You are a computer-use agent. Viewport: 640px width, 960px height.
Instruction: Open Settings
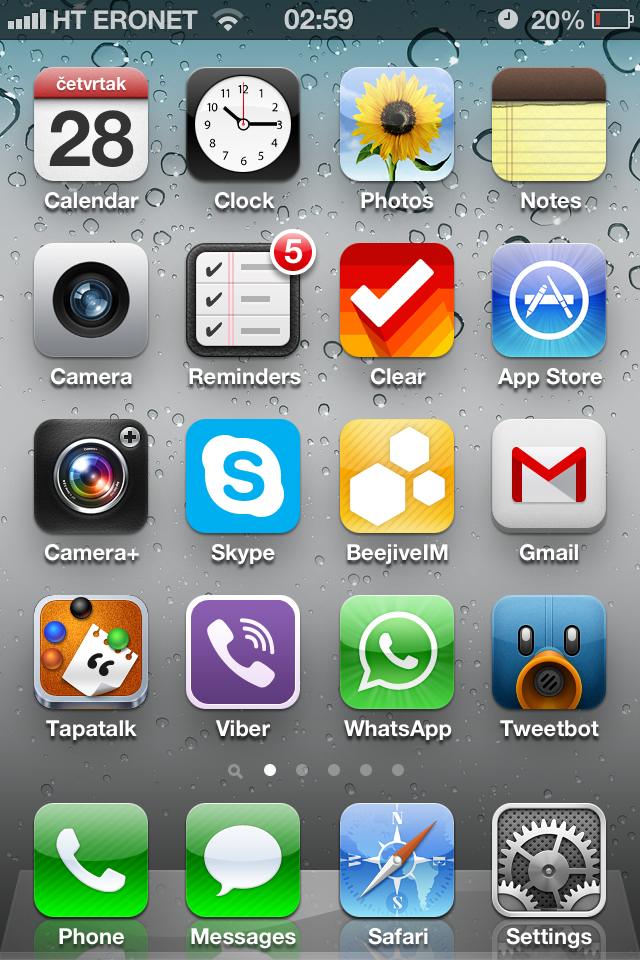(549, 860)
